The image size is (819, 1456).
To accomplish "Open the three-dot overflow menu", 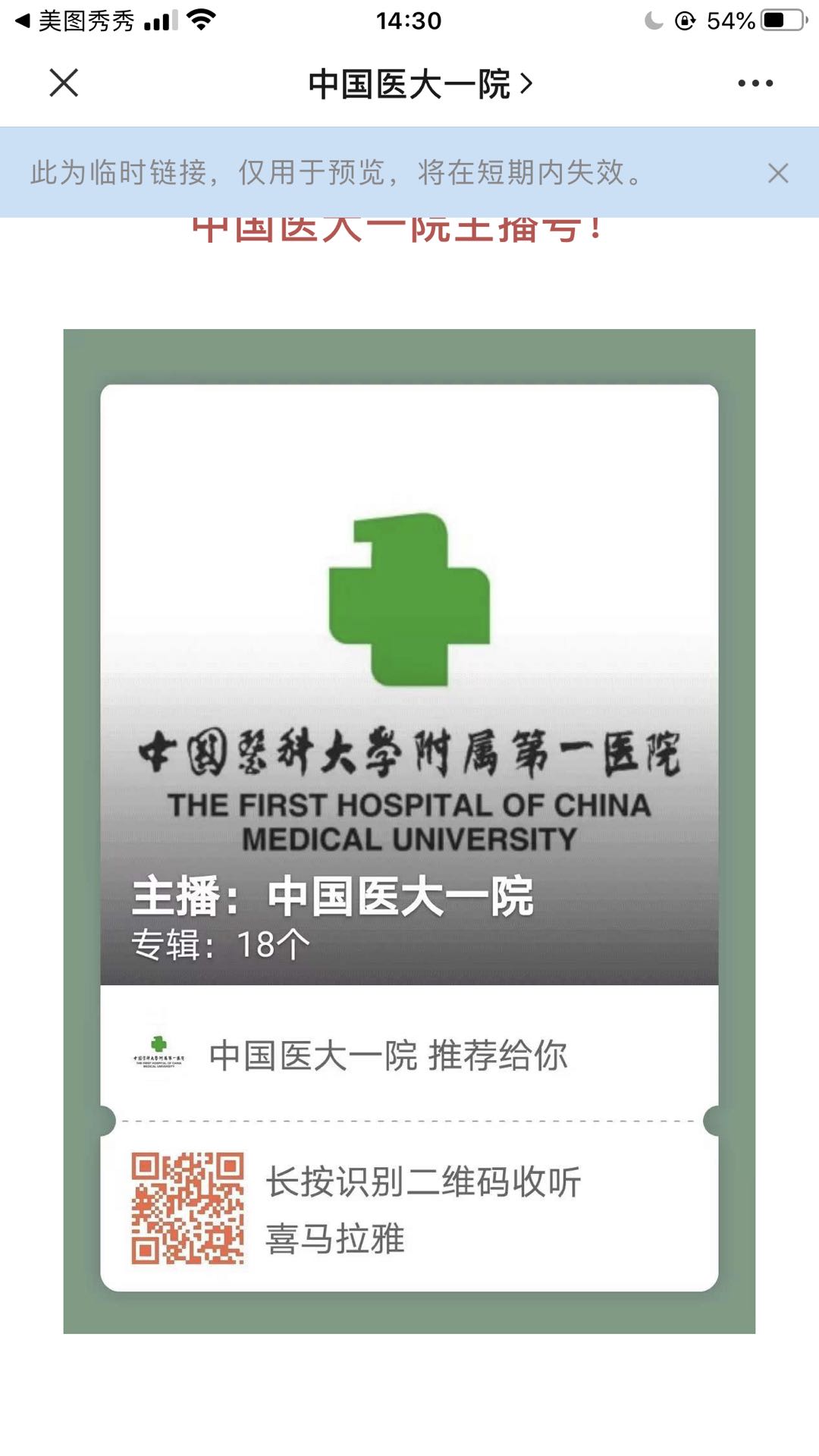I will [755, 83].
